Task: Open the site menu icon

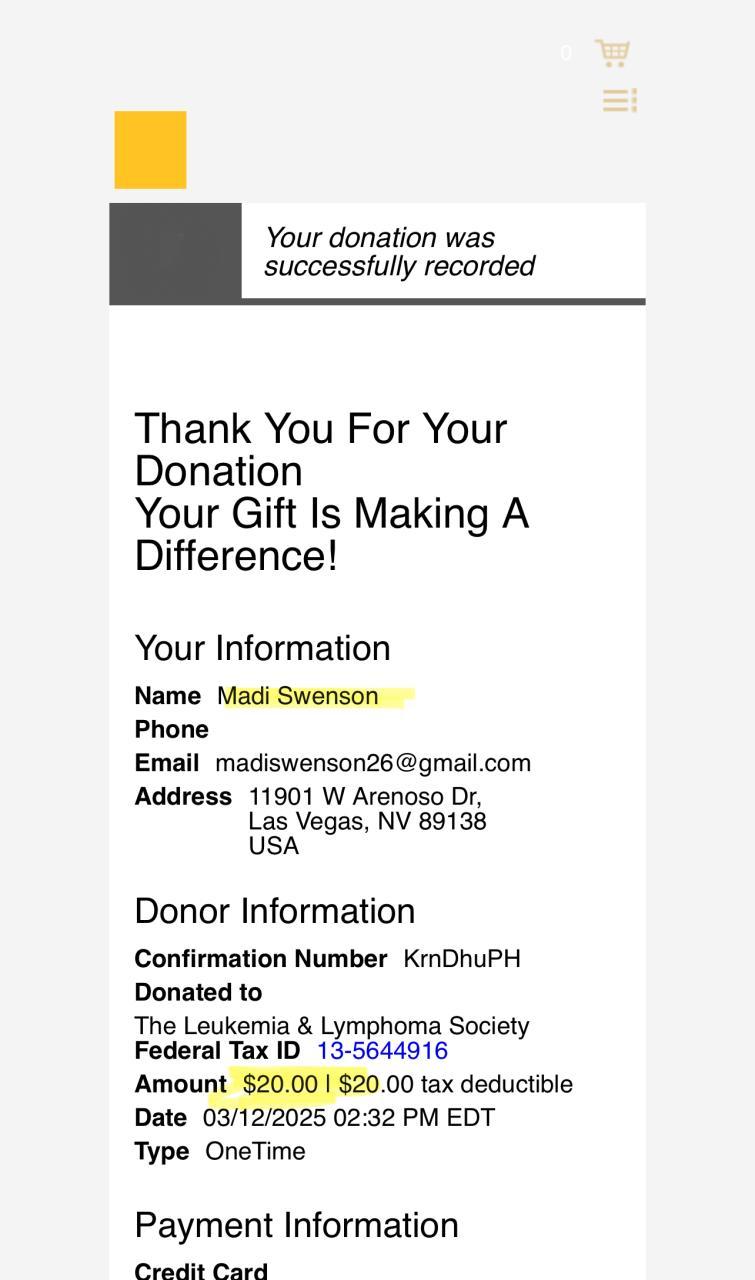Action: 619,100
